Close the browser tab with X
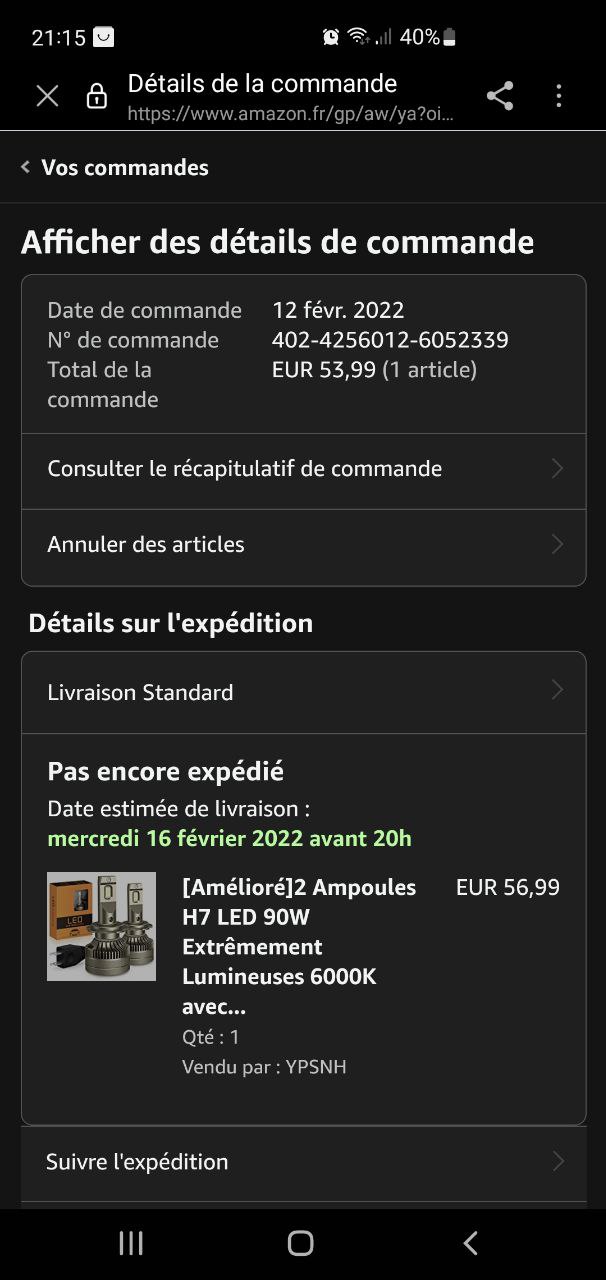Viewport: 606px width, 1280px height. click(47, 96)
